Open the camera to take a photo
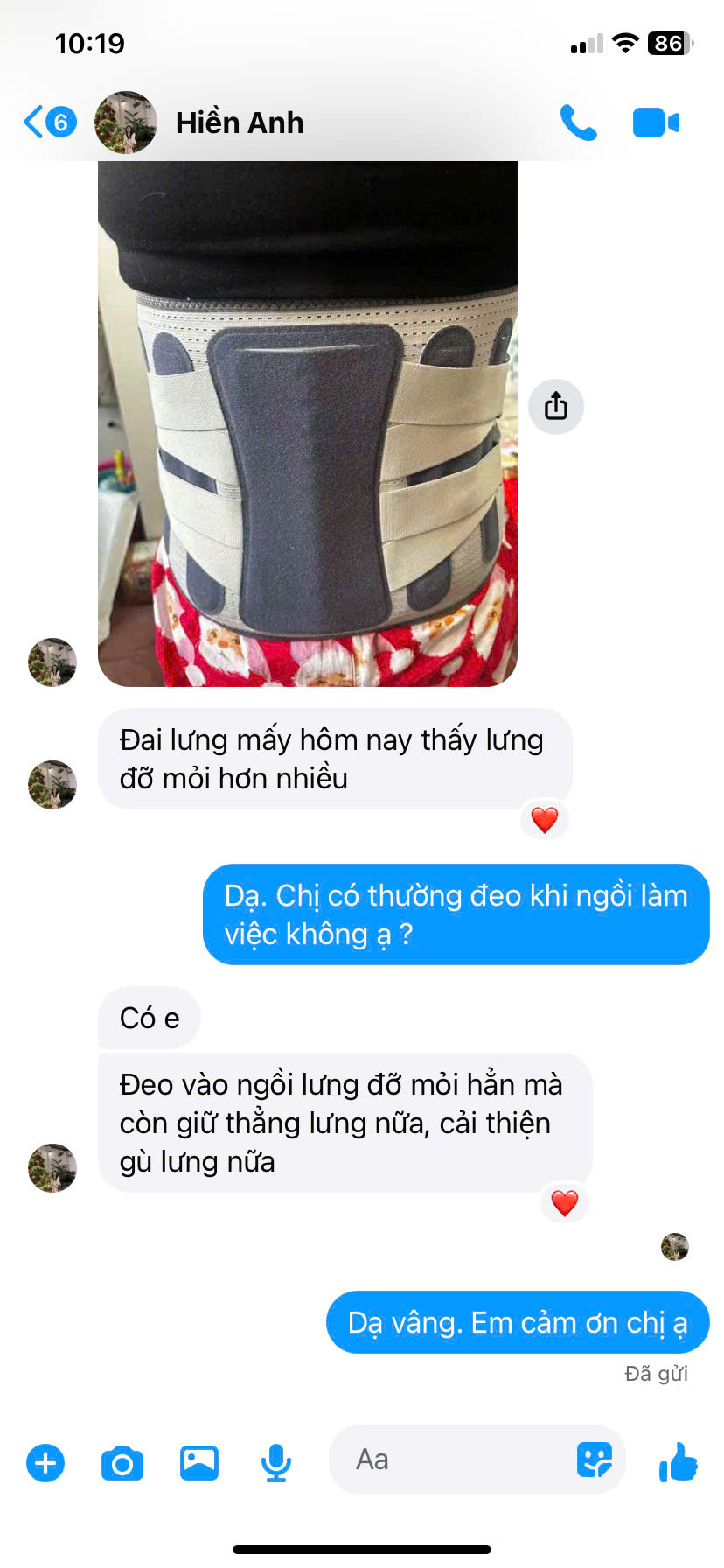This screenshot has width=724, height=1568. [122, 1462]
